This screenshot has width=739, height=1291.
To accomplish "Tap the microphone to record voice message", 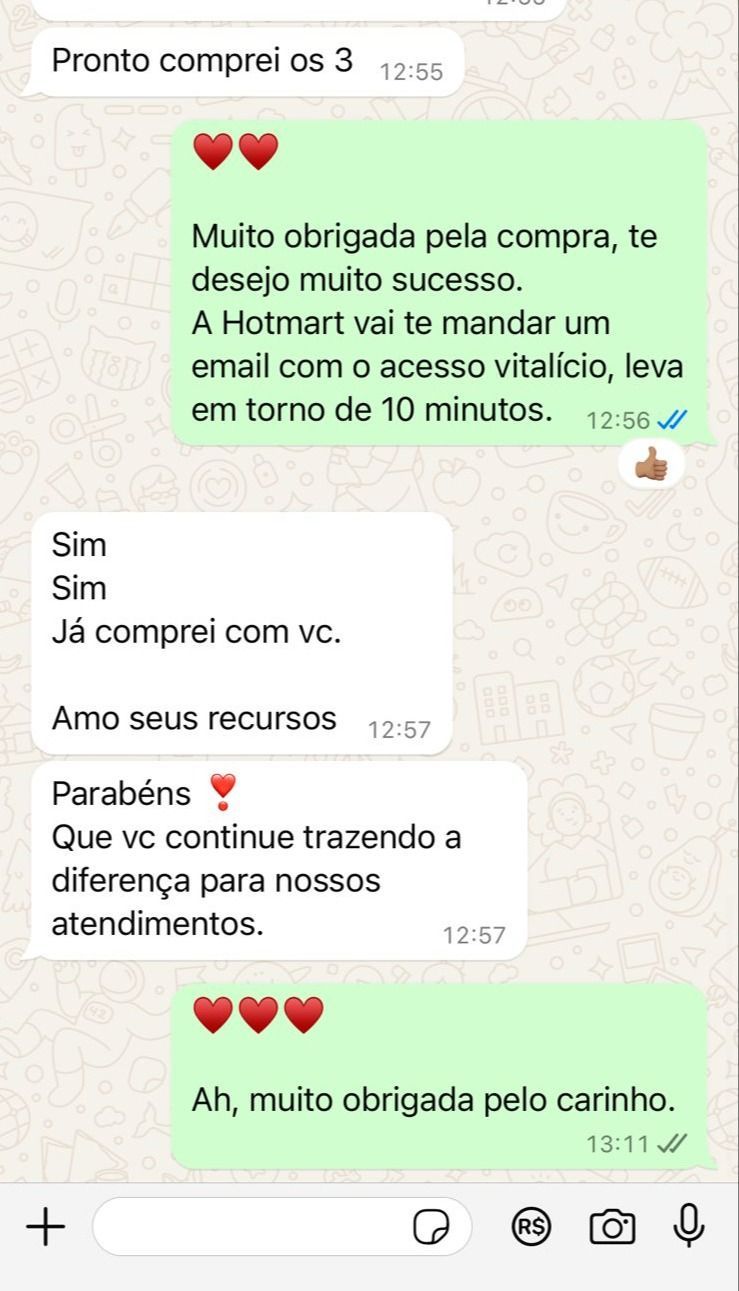I will tap(688, 1225).
